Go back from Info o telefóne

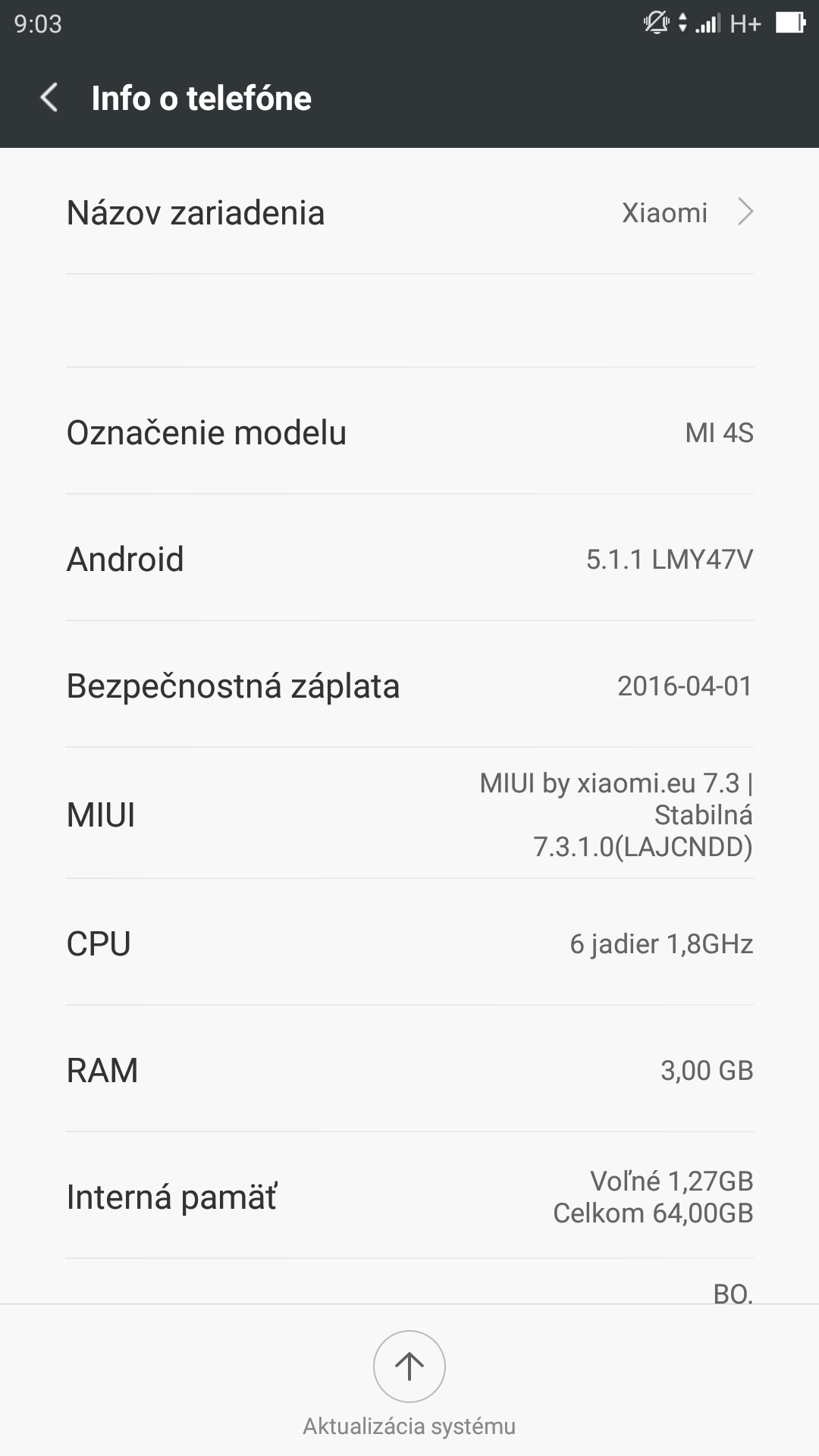pos(49,98)
